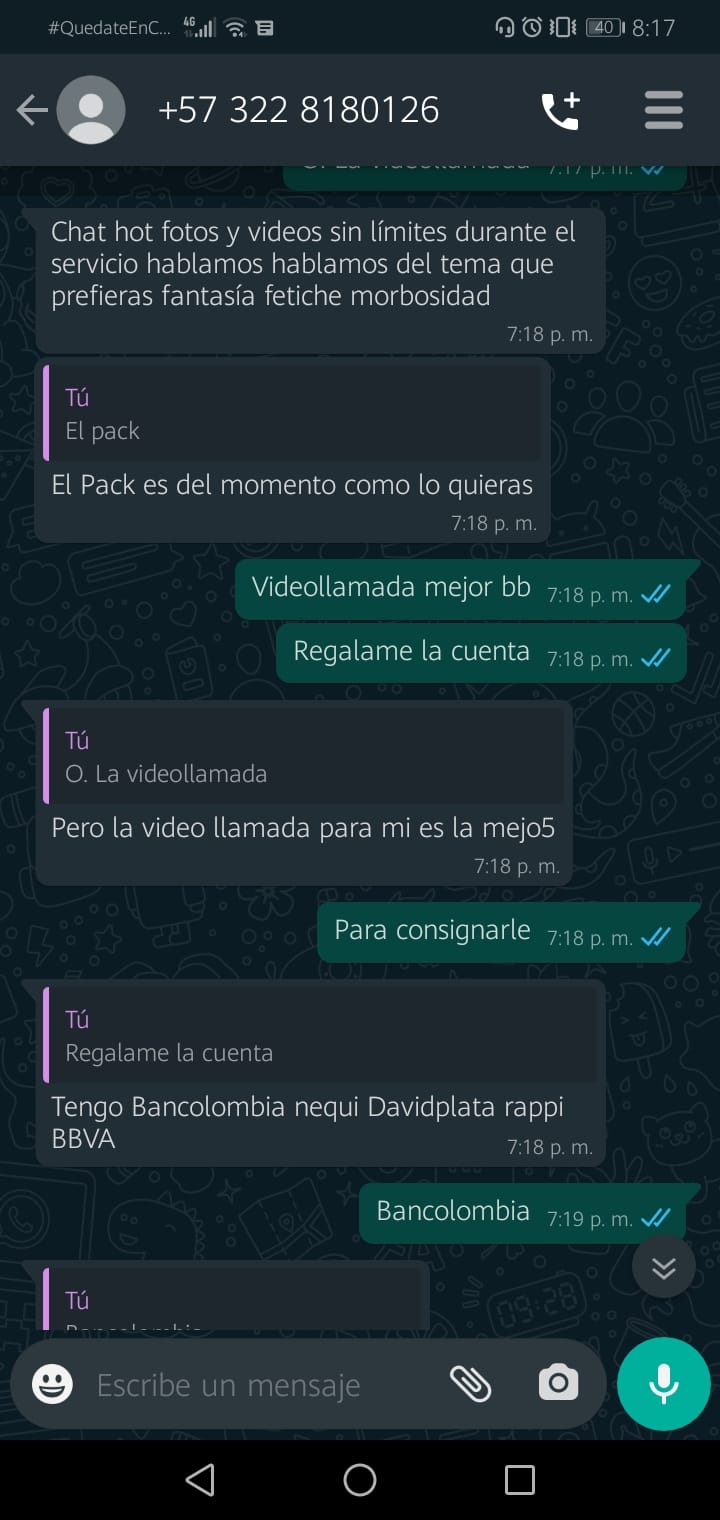The width and height of the screenshot is (720, 1520).
Task: Open the overflow menu
Action: 664,110
